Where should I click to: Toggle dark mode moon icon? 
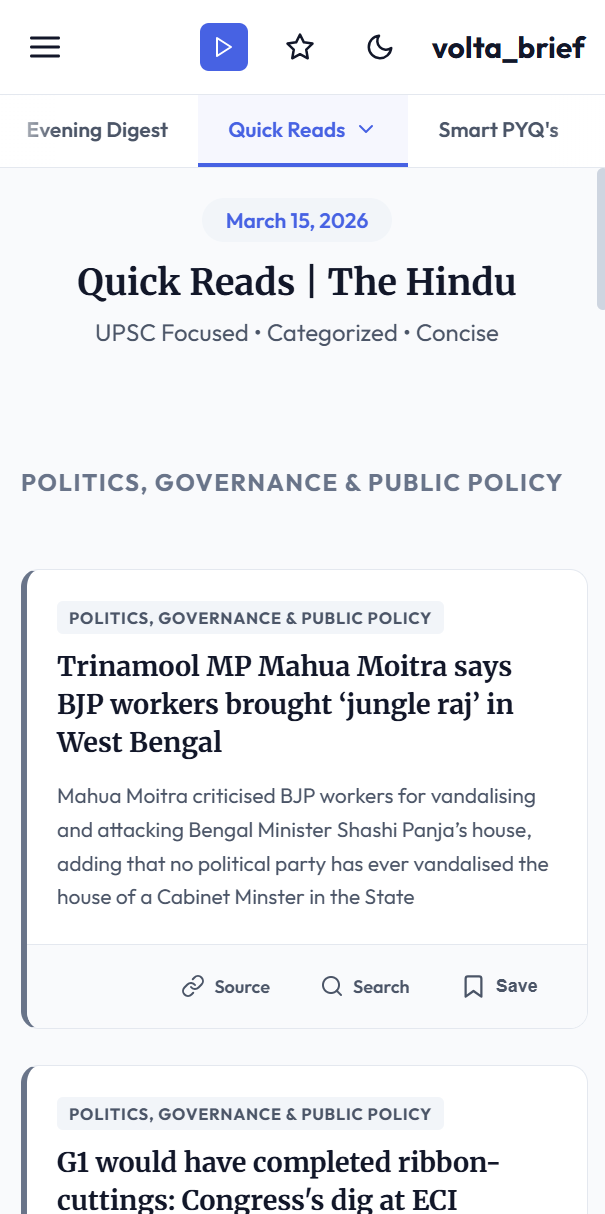point(380,47)
